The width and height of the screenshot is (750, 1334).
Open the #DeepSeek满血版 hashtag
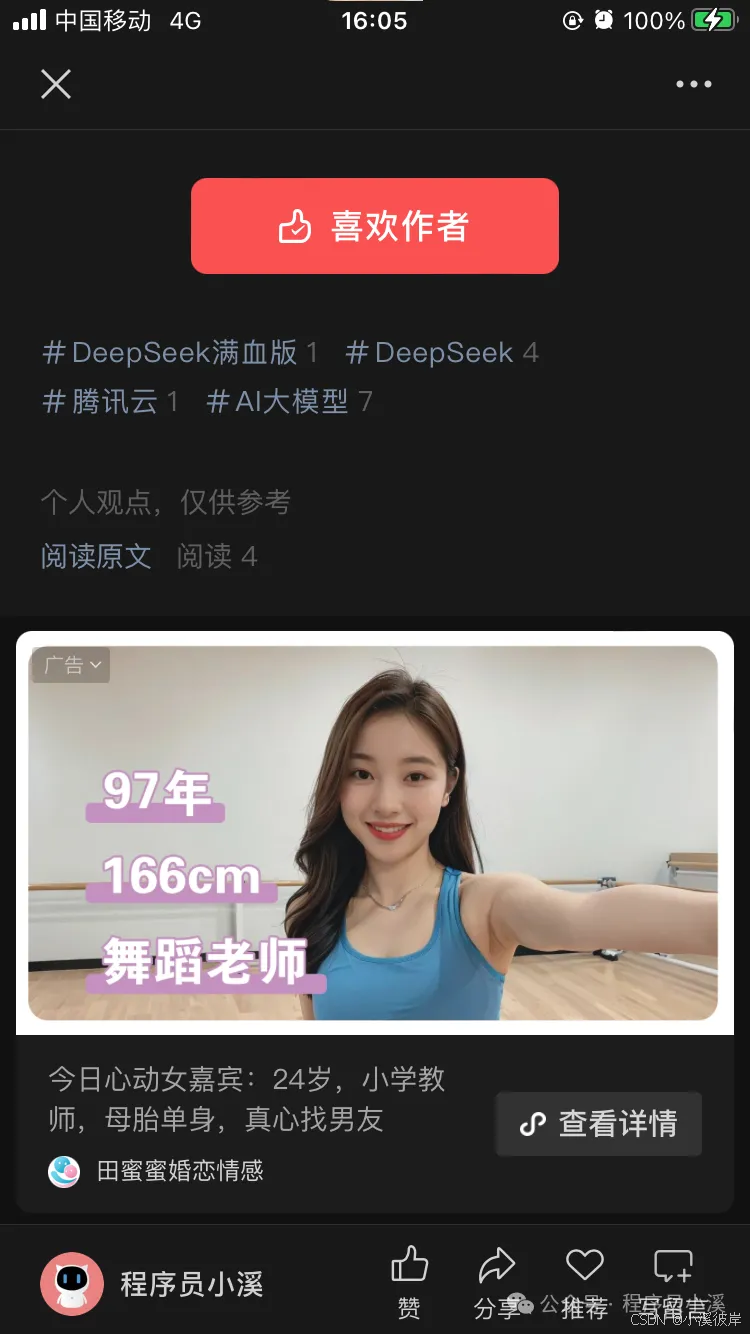tap(180, 352)
